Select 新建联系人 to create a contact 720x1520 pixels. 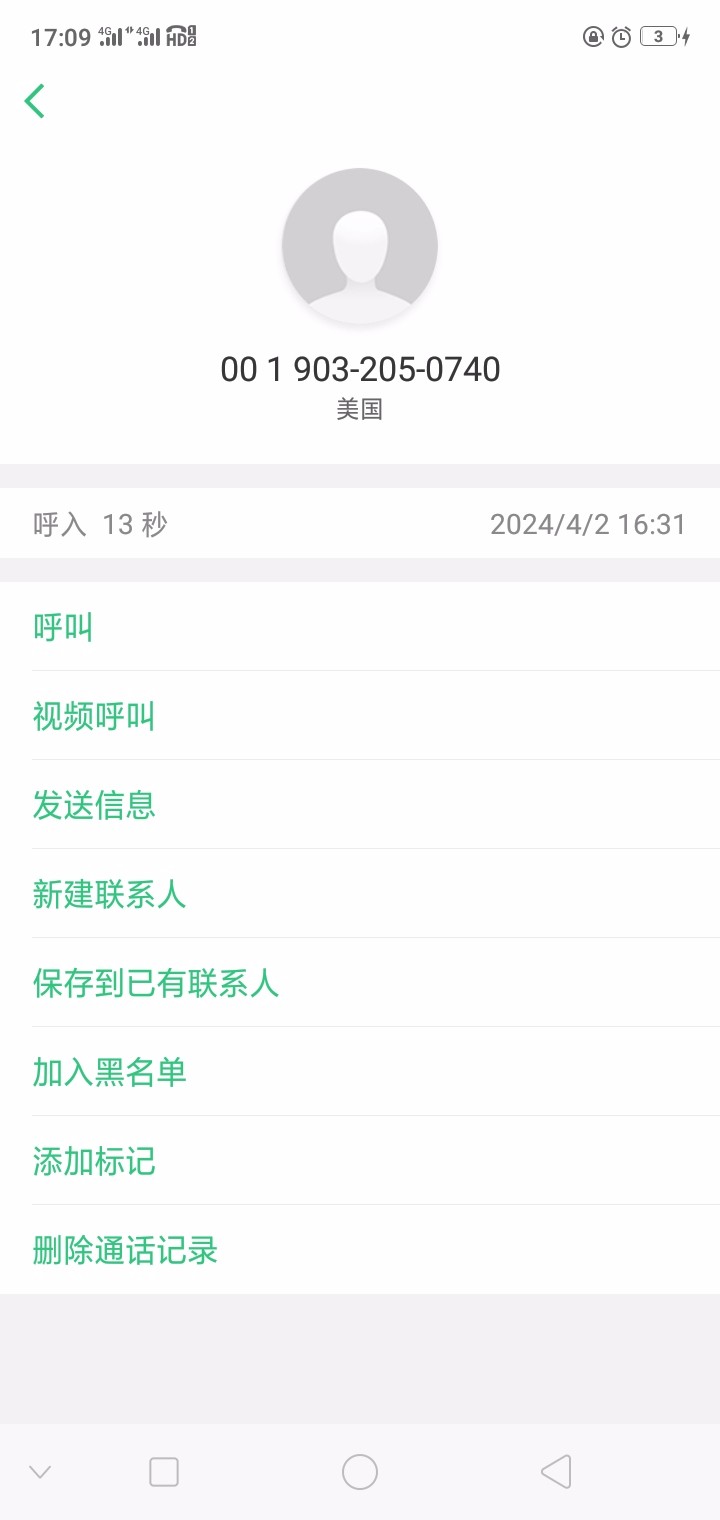(110, 894)
